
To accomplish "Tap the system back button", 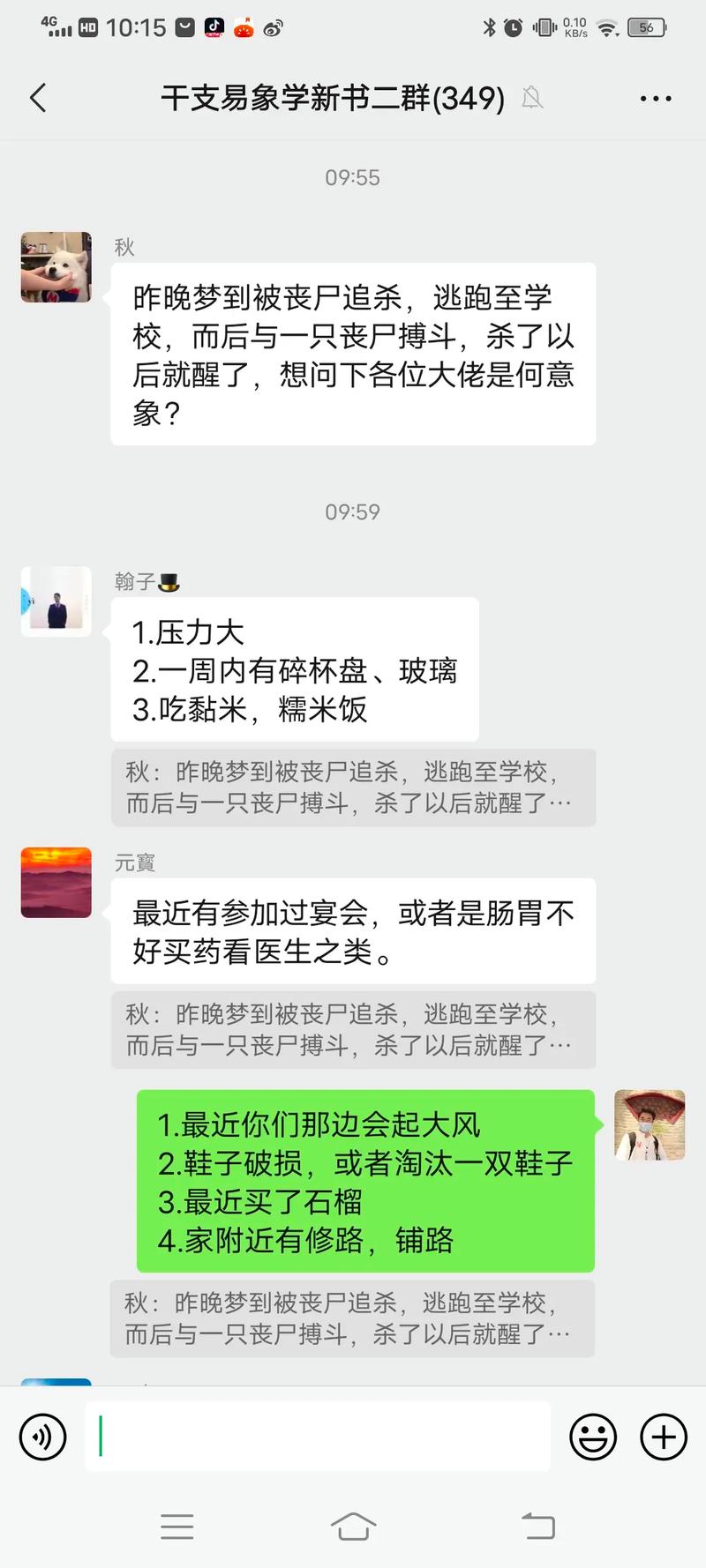I will 537,1526.
